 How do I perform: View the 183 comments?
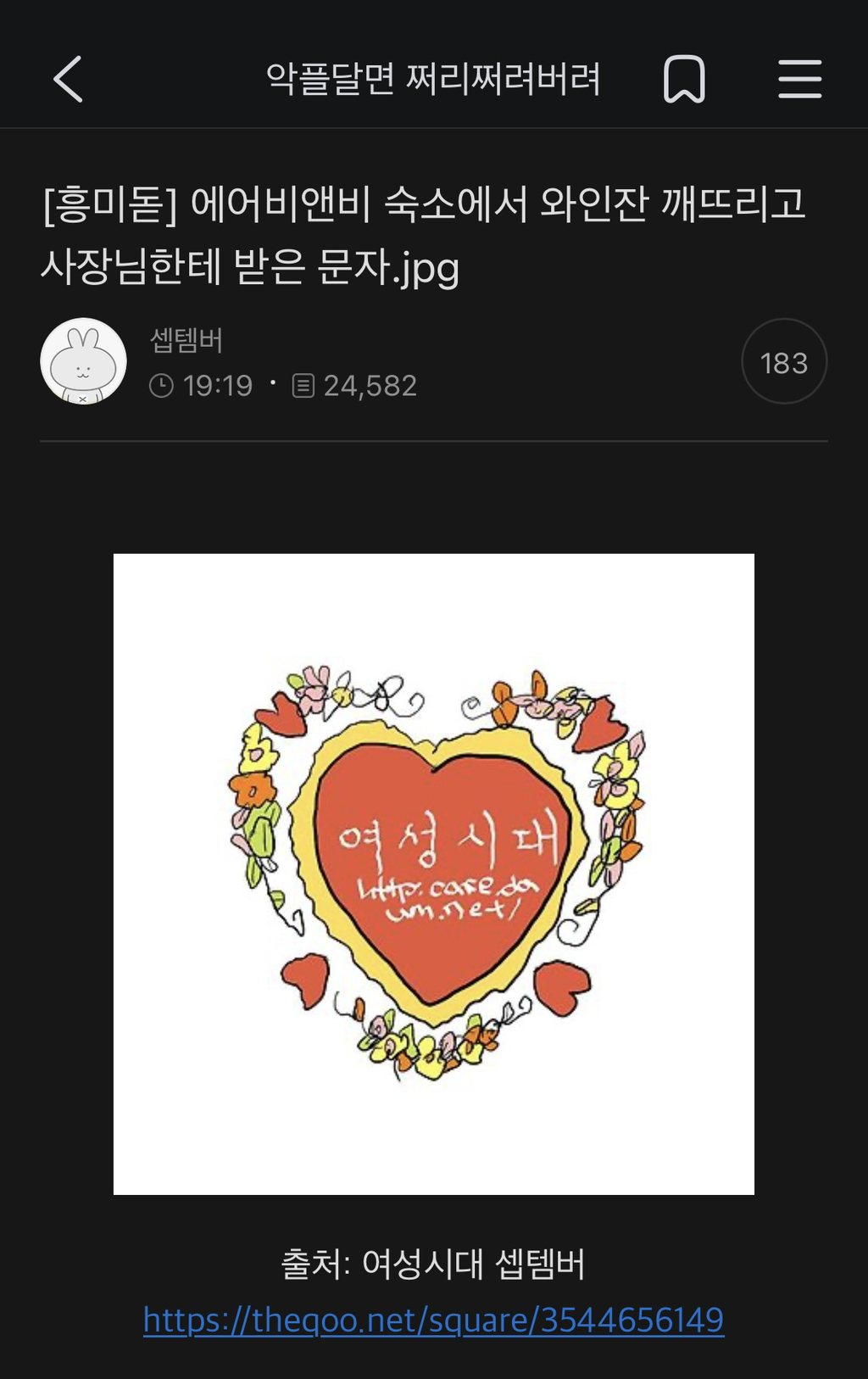[783, 362]
